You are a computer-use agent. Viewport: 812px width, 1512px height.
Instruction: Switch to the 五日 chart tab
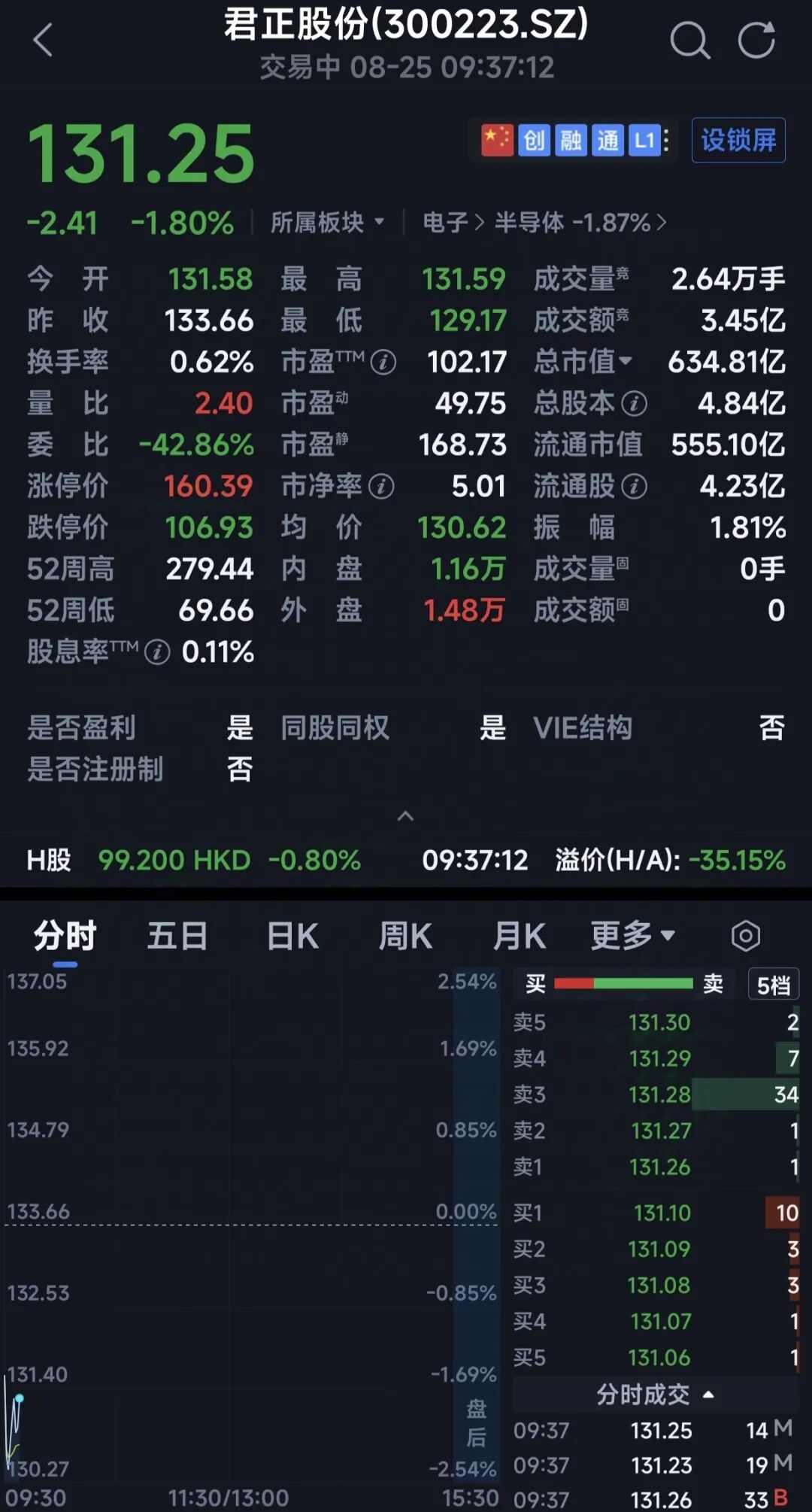[x=177, y=937]
